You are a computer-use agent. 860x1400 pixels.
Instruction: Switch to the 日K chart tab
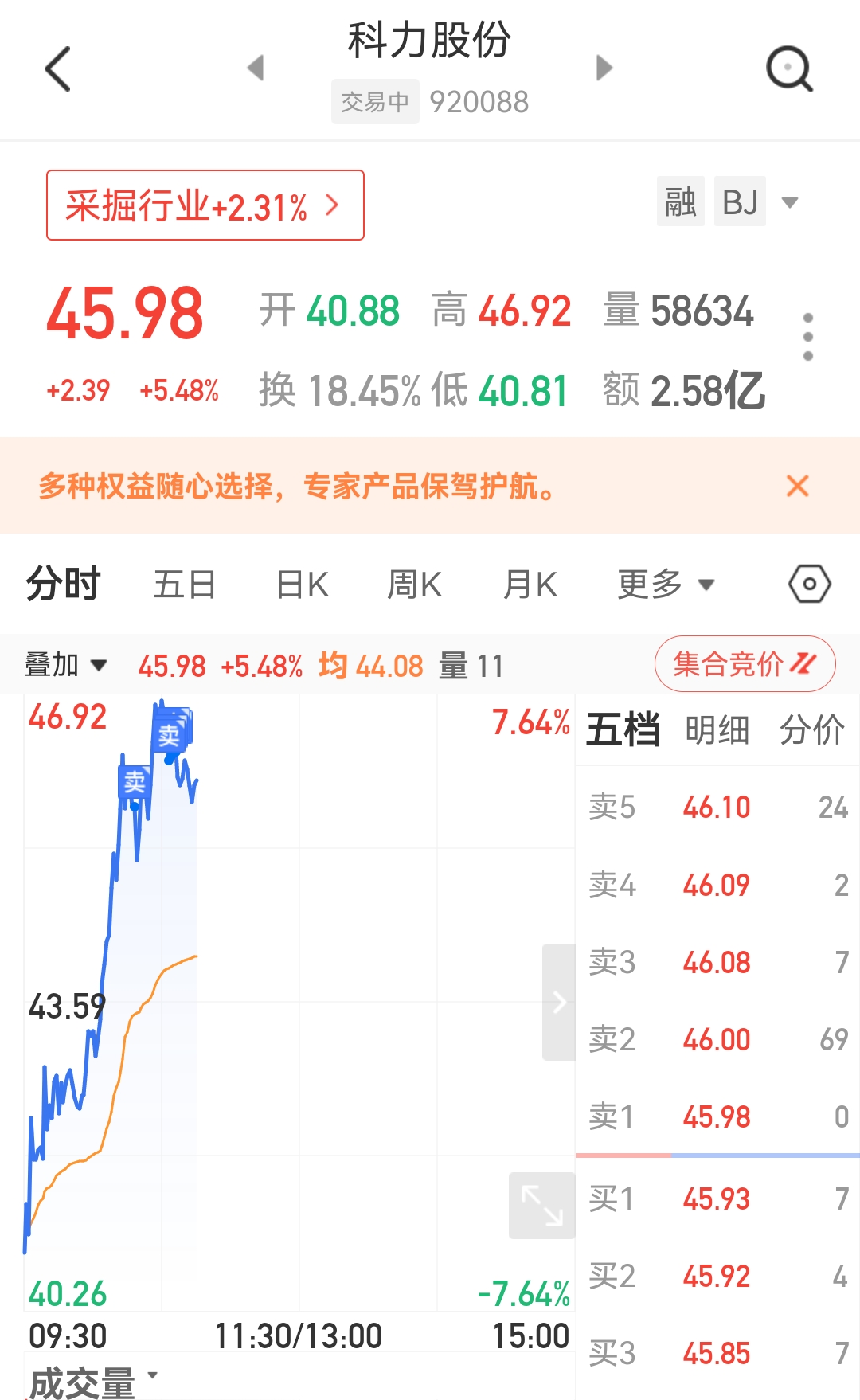[x=302, y=585]
